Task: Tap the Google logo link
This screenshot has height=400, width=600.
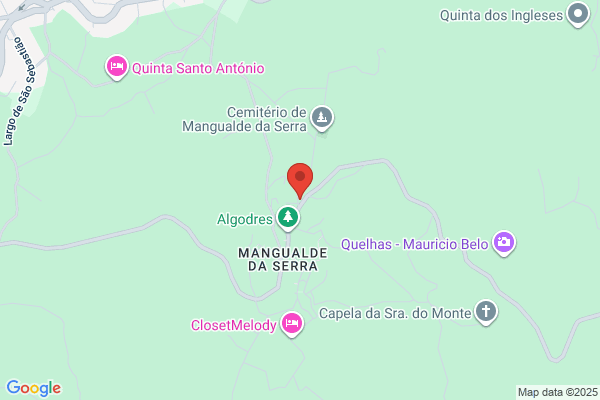Action: pos(34,388)
